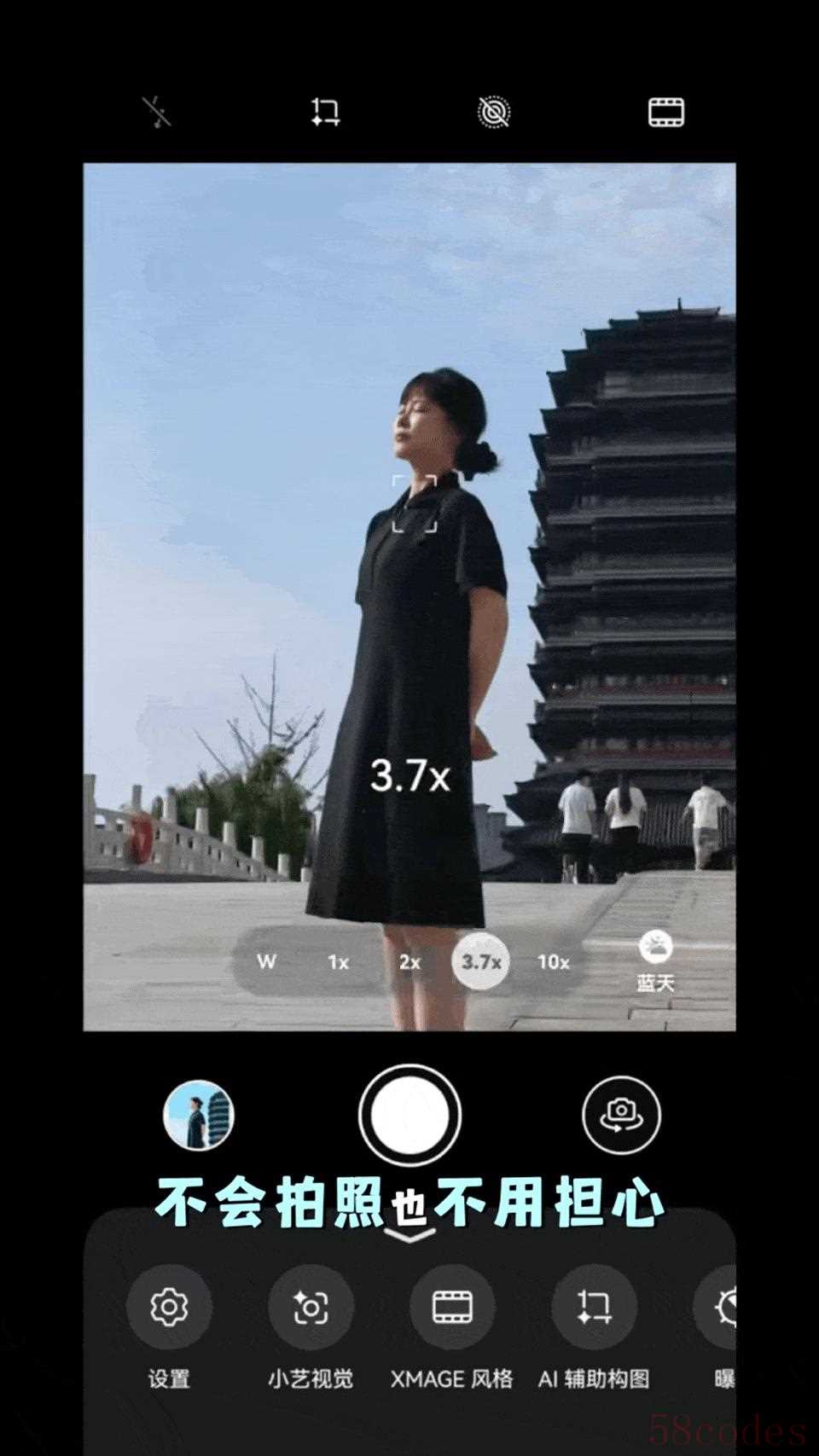Image resolution: width=819 pixels, height=1456 pixels.
Task: Switch zoom to wide angle W
Action: pyautogui.click(x=266, y=962)
